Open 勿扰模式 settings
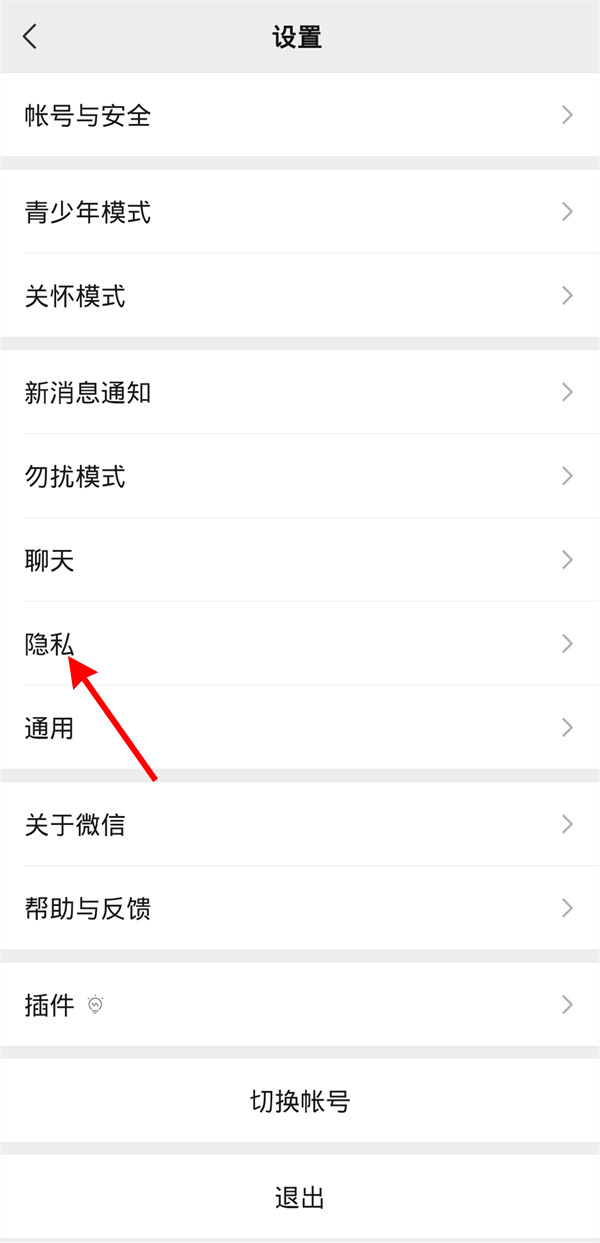The image size is (600, 1243). pyautogui.click(x=300, y=476)
